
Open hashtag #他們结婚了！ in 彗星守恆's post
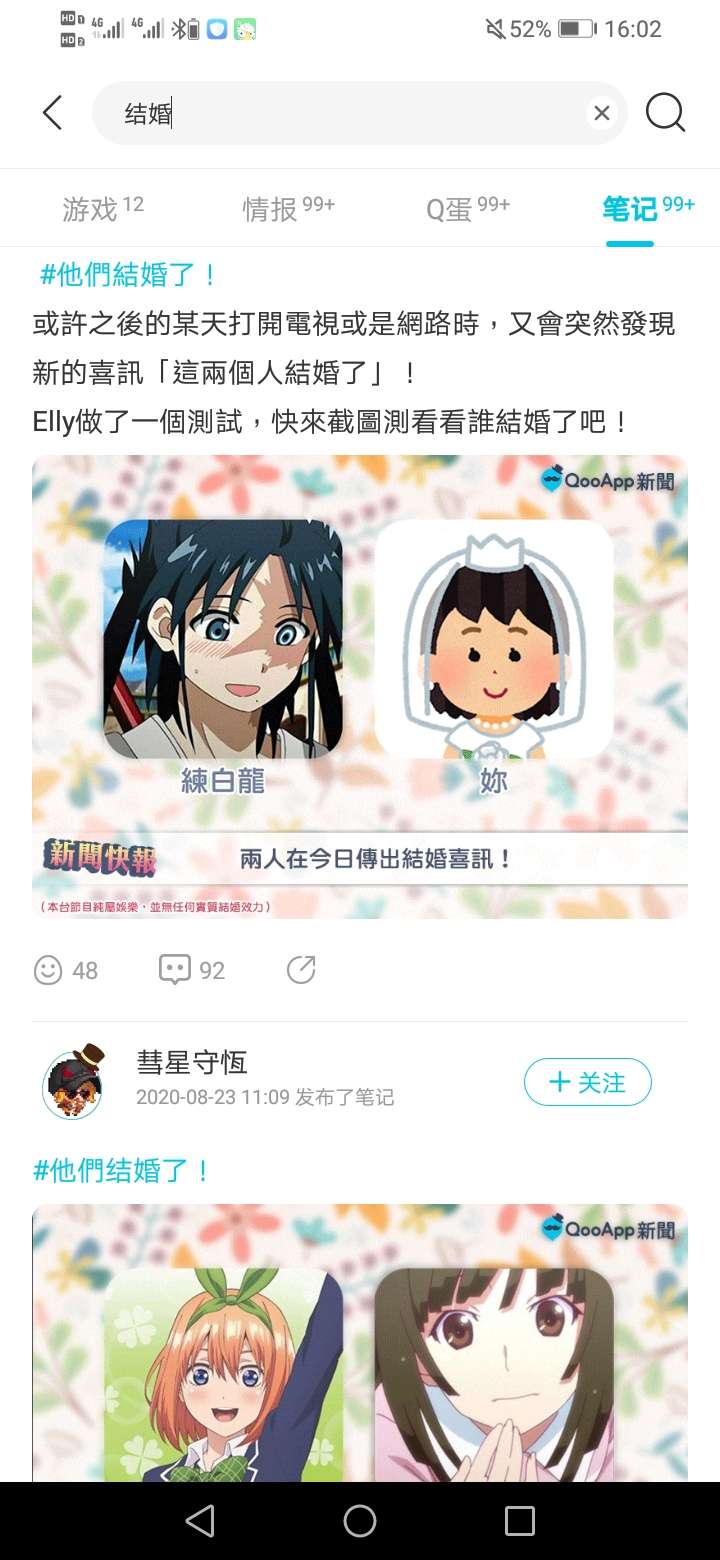tap(122, 1170)
